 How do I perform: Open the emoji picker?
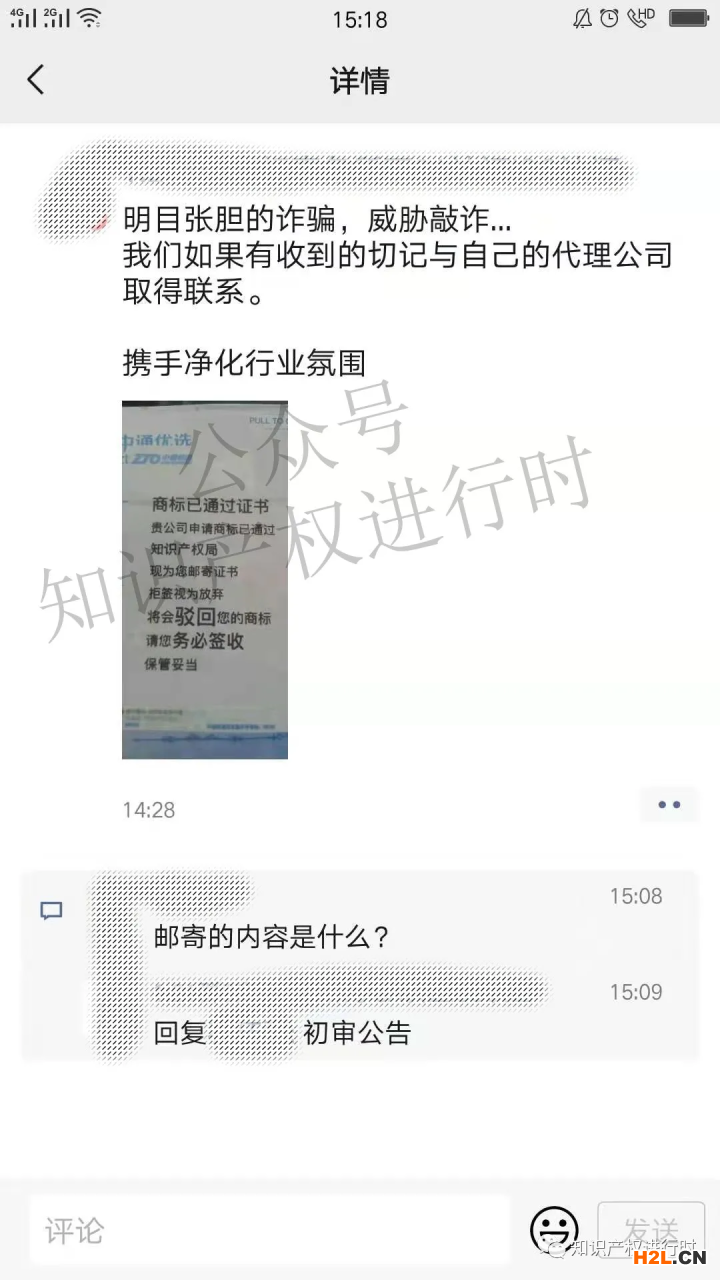click(x=553, y=1230)
